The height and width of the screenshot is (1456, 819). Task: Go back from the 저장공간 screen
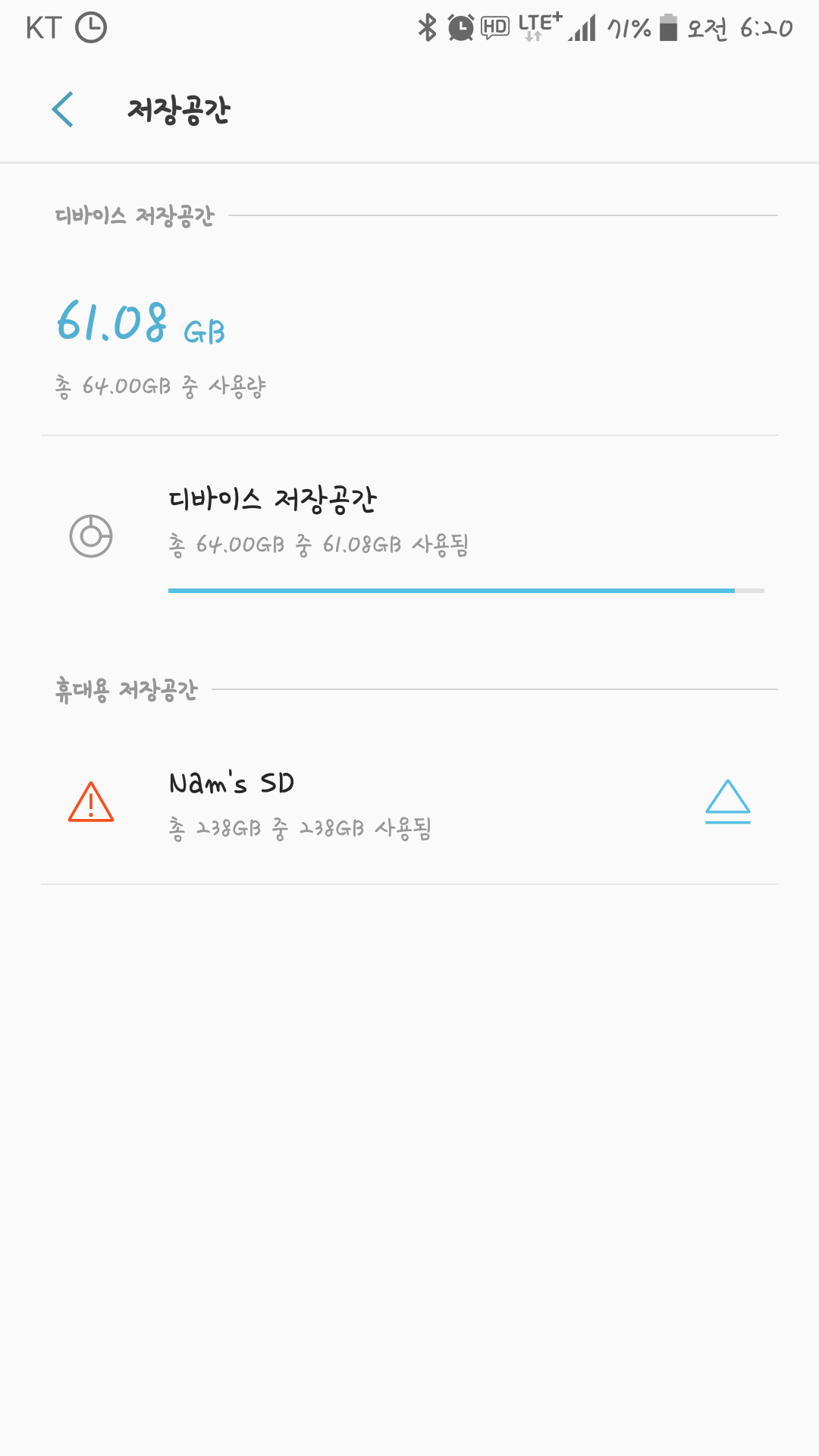pos(63,109)
